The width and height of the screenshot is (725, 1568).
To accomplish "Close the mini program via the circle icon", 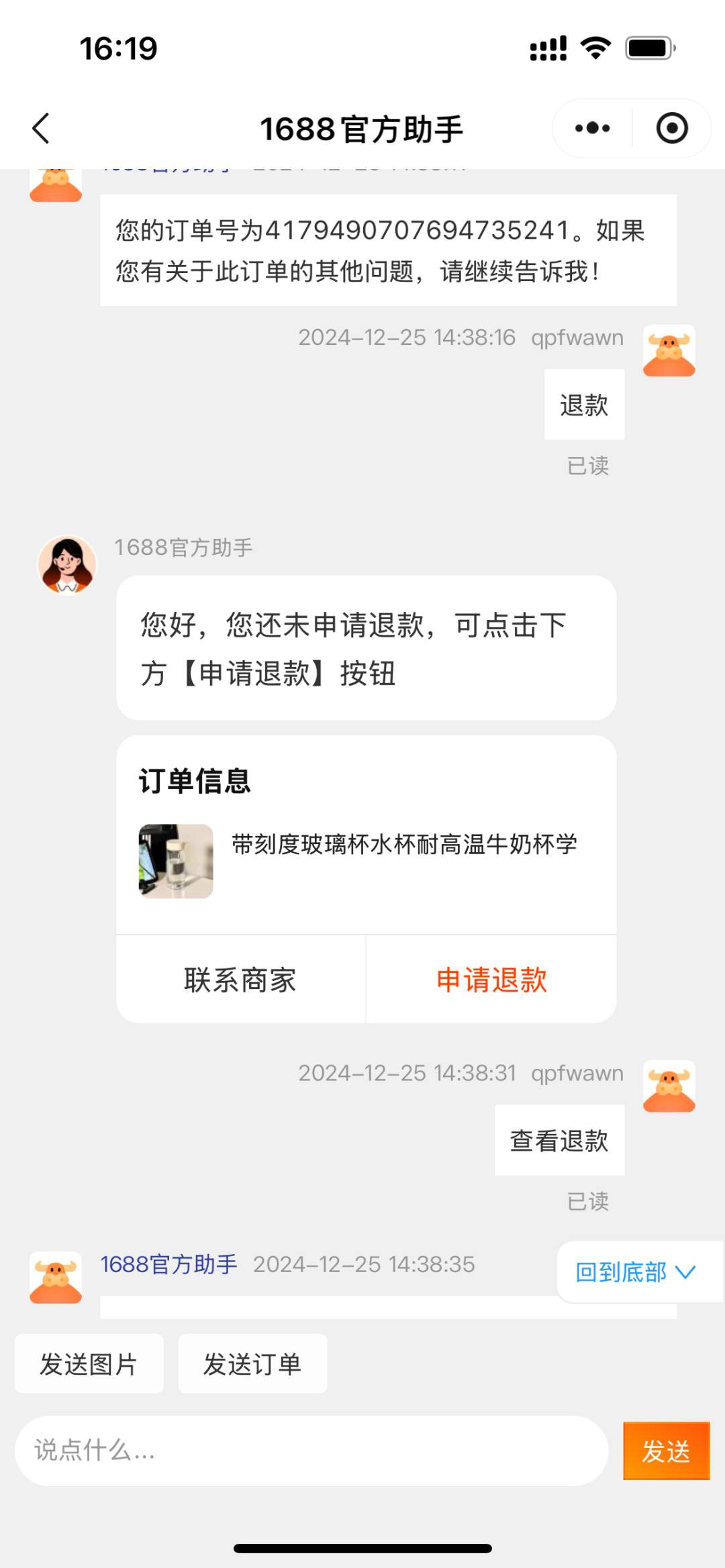I will tap(672, 128).
